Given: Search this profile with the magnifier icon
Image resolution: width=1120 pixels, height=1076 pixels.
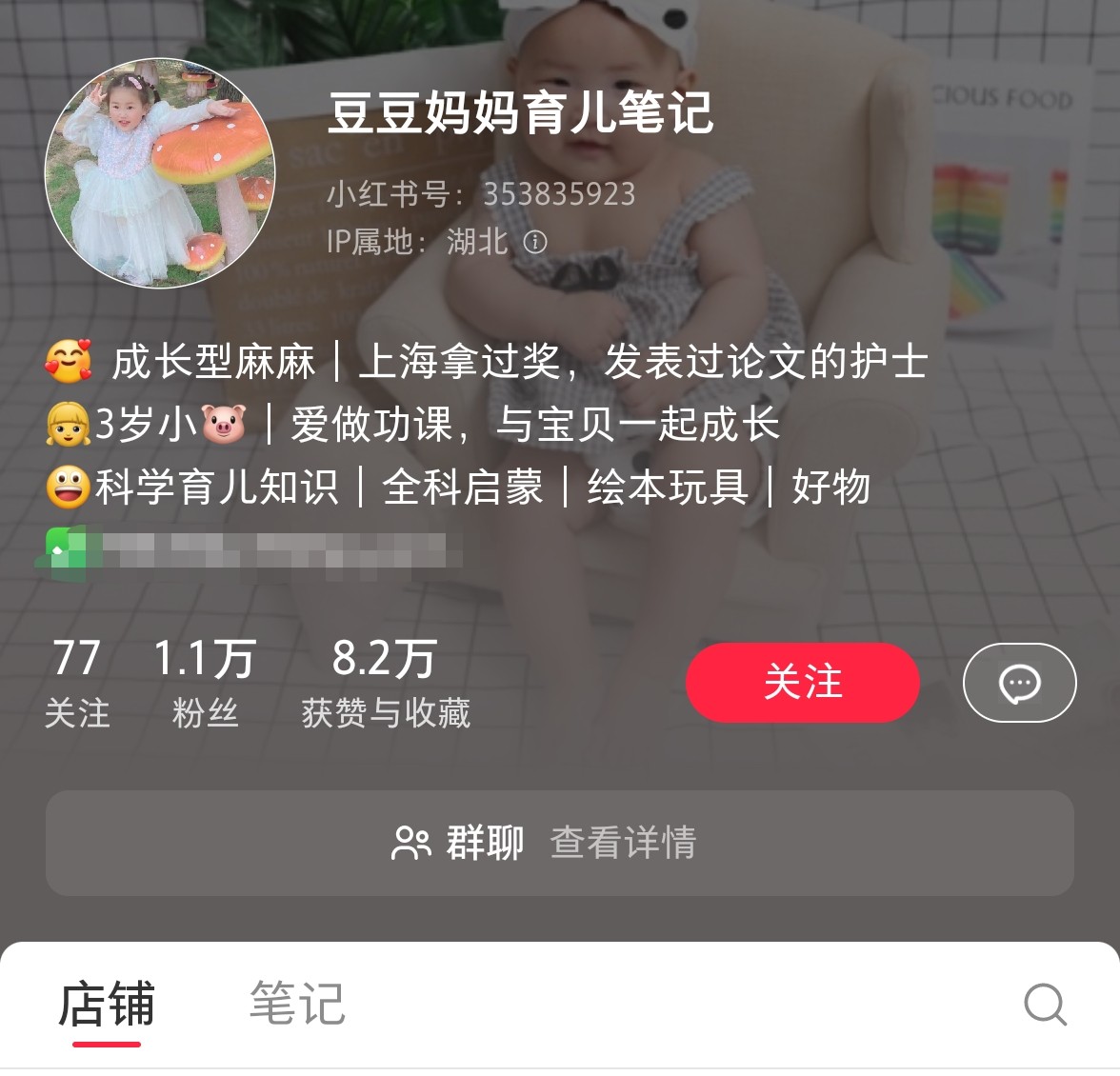Looking at the screenshot, I should [1045, 1005].
